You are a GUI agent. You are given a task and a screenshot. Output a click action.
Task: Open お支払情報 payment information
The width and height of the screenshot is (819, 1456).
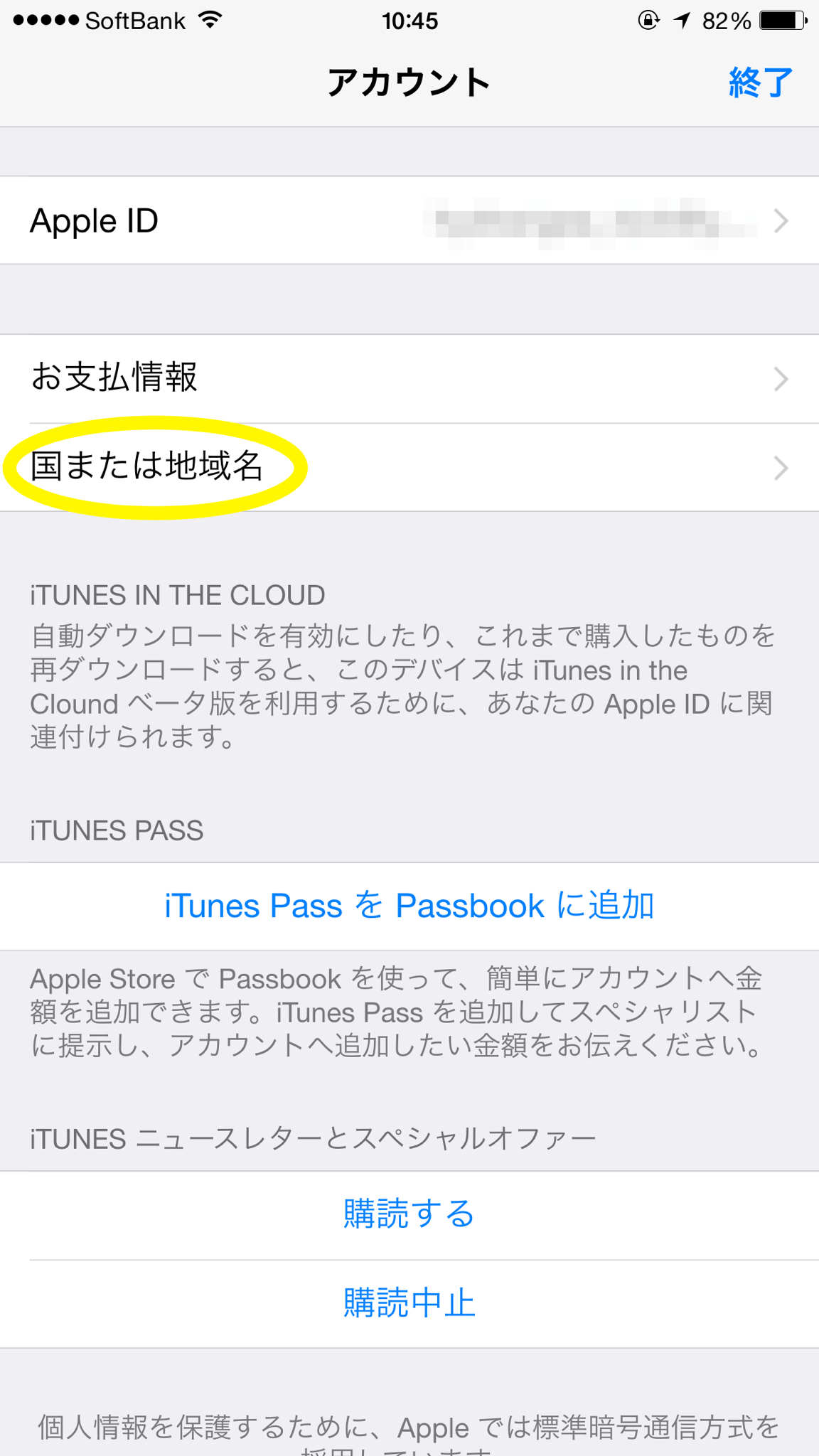point(409,378)
